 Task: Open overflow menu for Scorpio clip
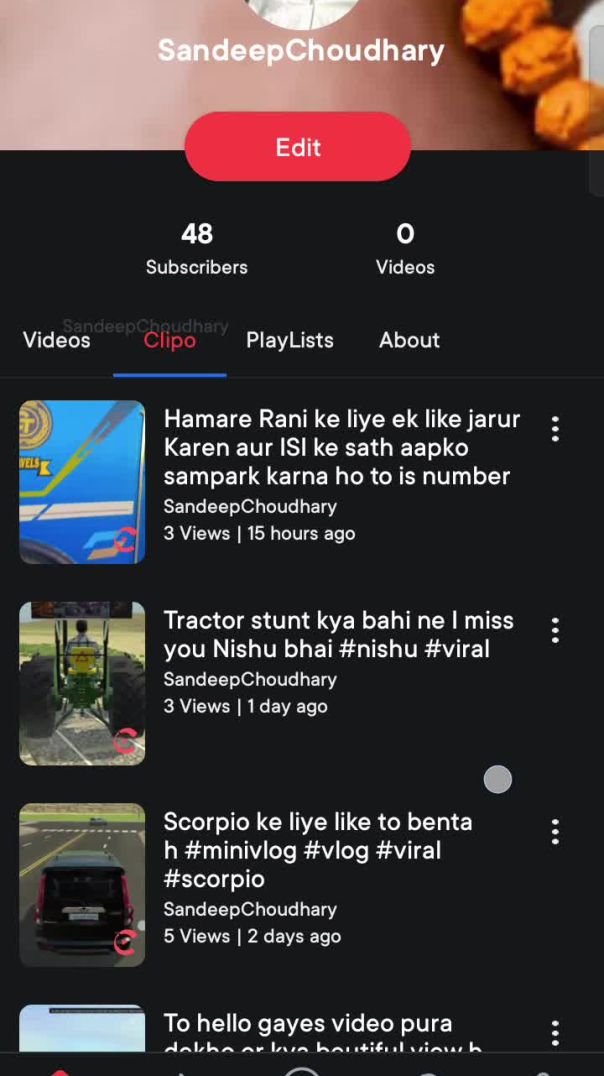click(555, 832)
